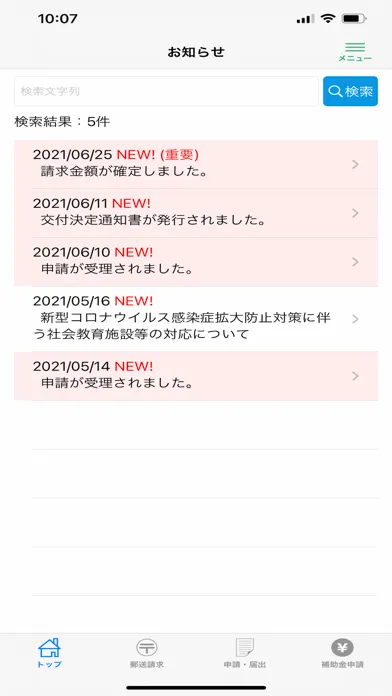
Task: Open the 2021/06/11 交付決定通知書 notice
Action: point(196,213)
